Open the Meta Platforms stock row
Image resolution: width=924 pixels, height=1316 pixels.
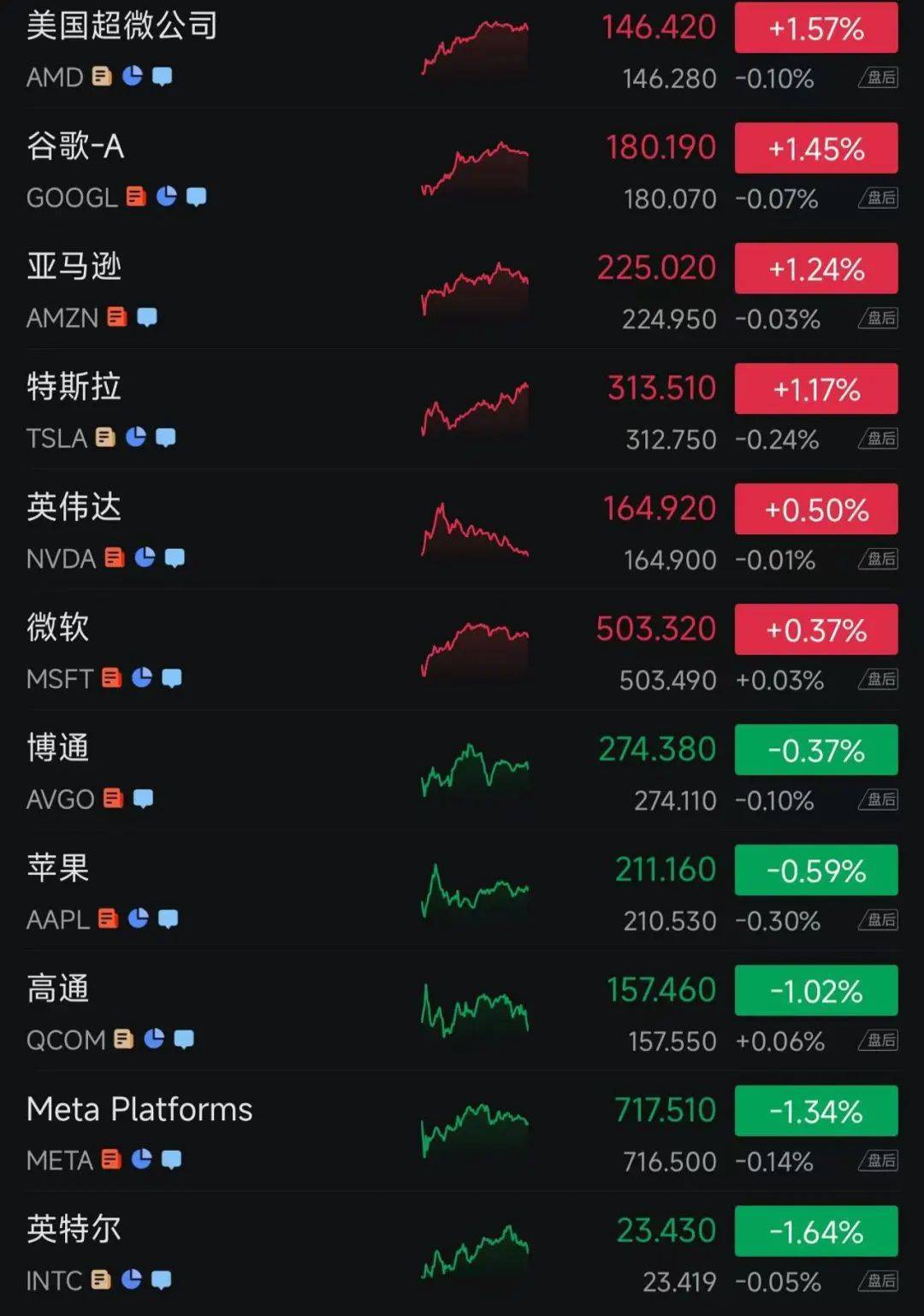coord(139,1110)
